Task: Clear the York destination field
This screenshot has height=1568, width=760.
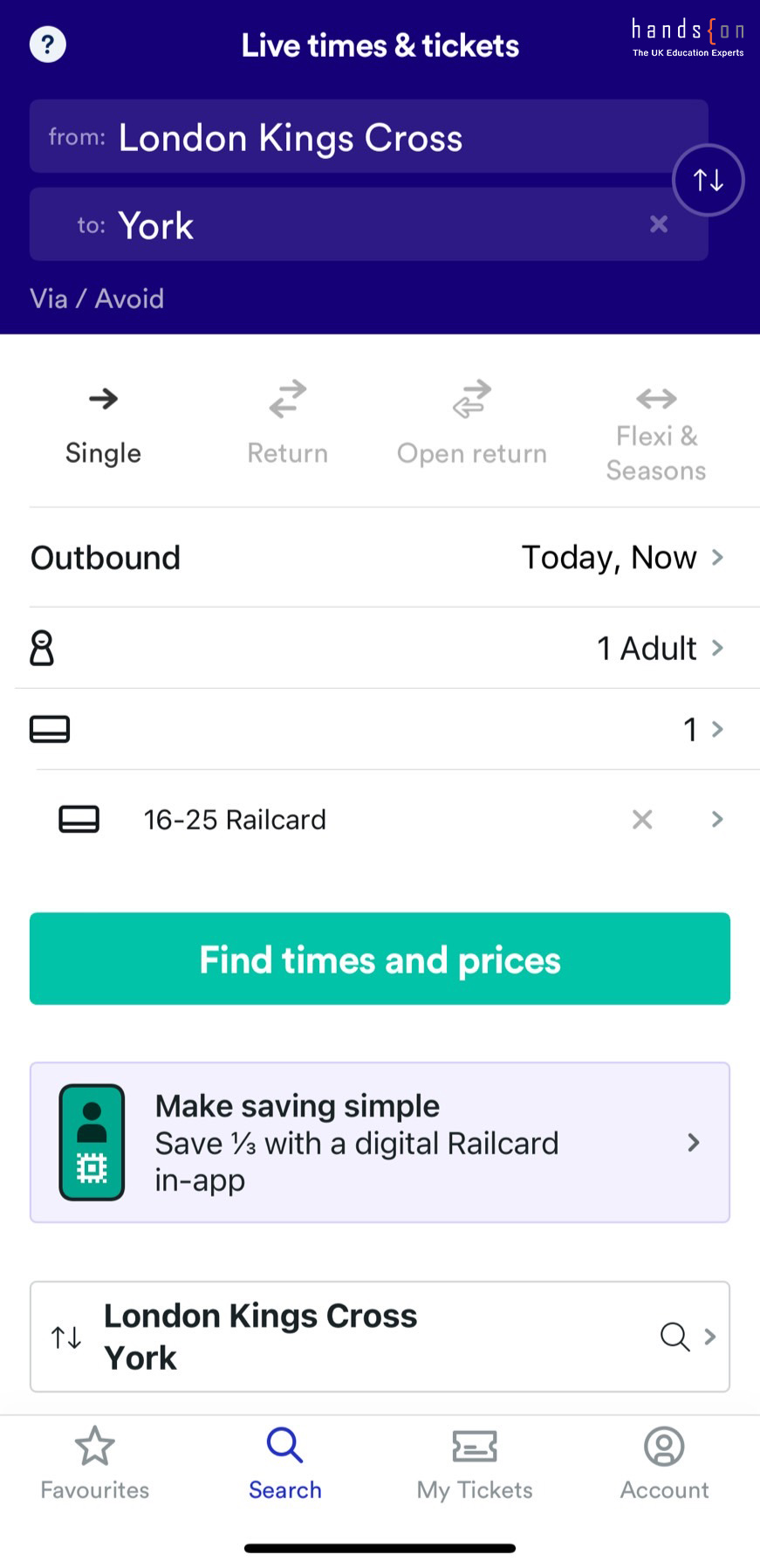Action: click(x=659, y=224)
